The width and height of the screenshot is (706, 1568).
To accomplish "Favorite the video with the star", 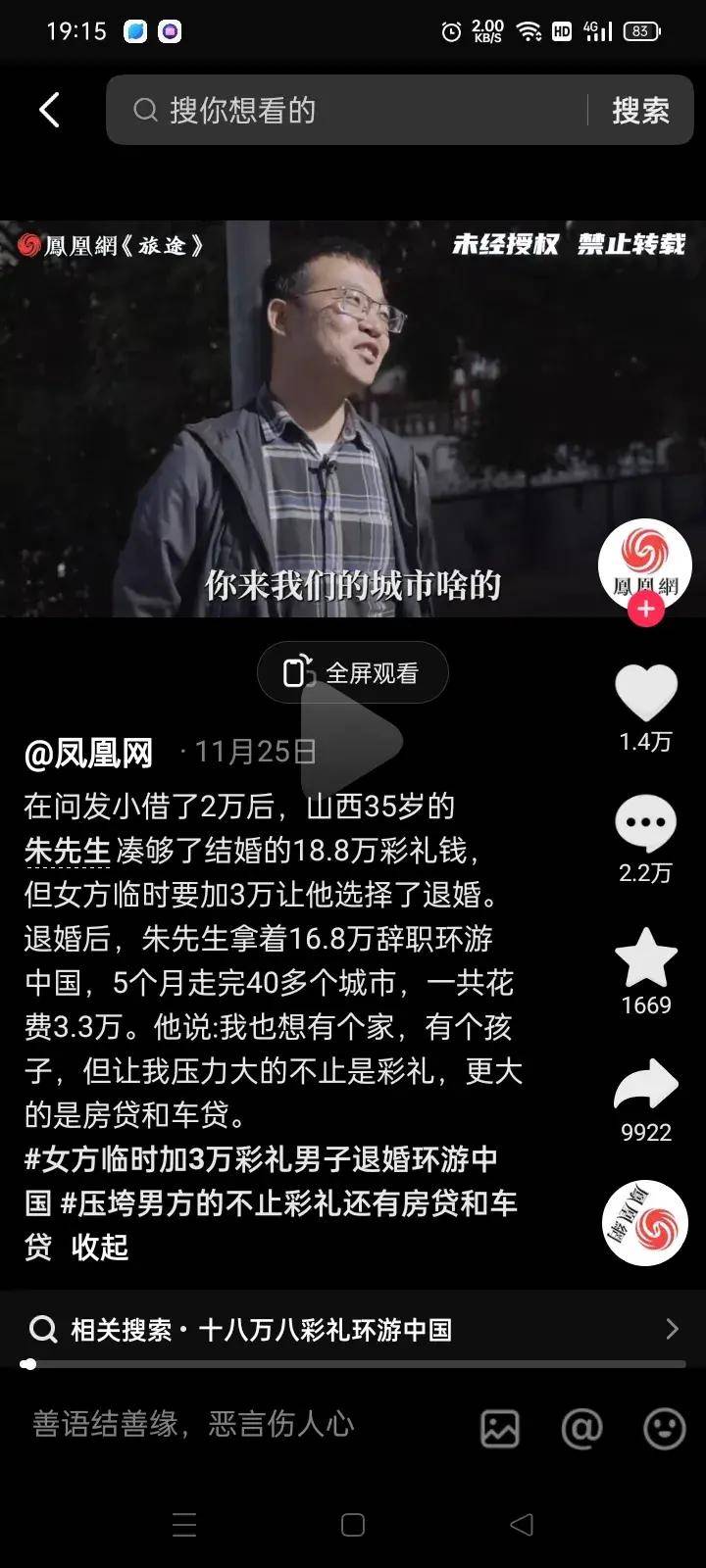I will [645, 958].
